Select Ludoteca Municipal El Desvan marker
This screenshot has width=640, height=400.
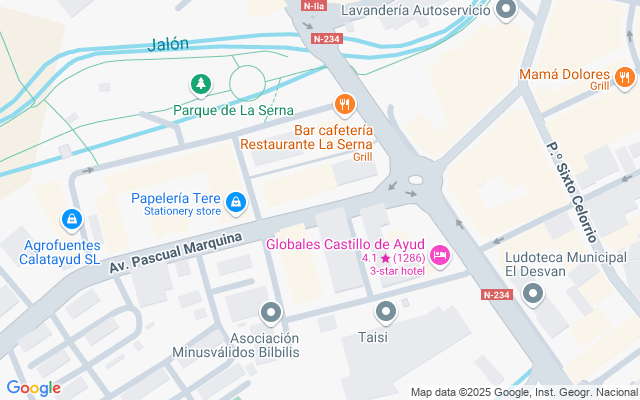point(534,294)
